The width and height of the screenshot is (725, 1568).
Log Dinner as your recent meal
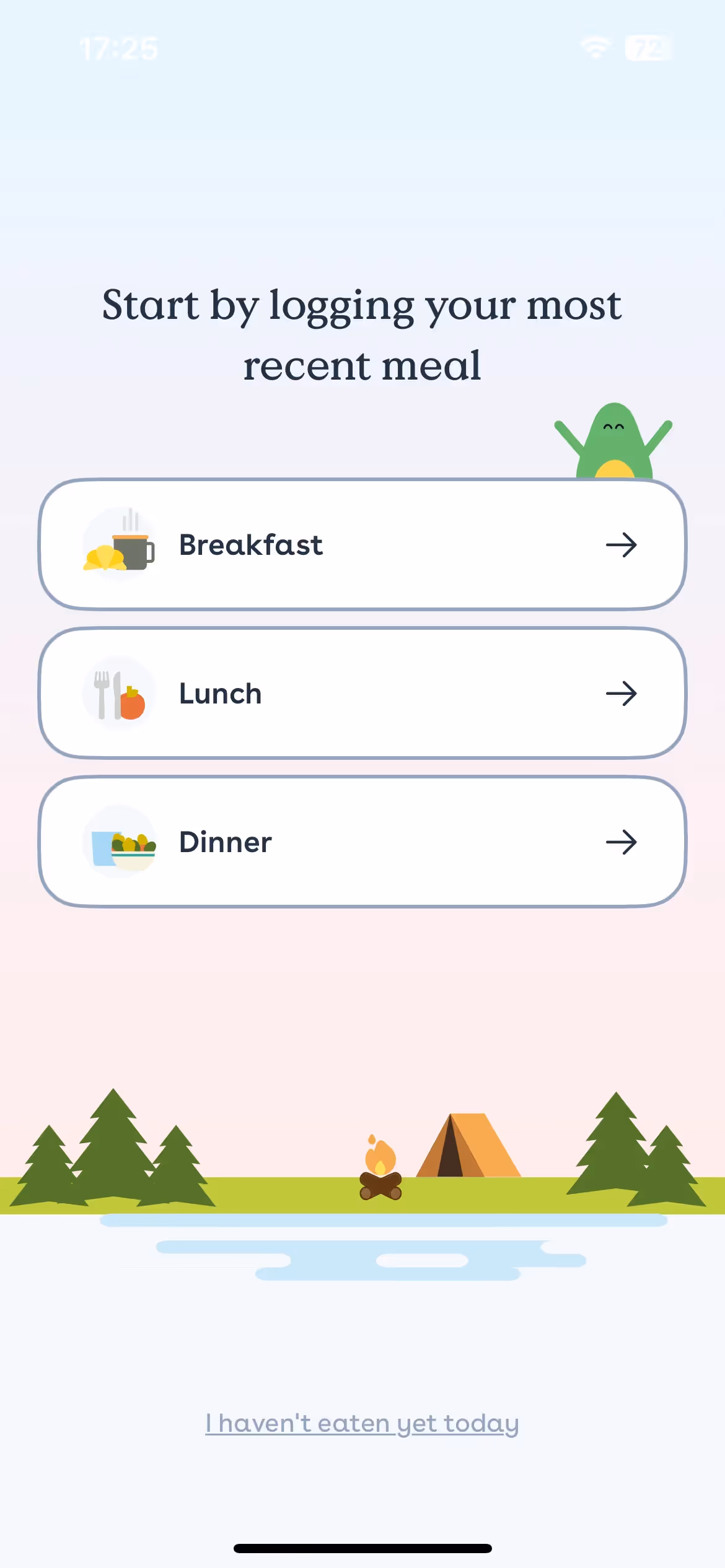pos(362,842)
